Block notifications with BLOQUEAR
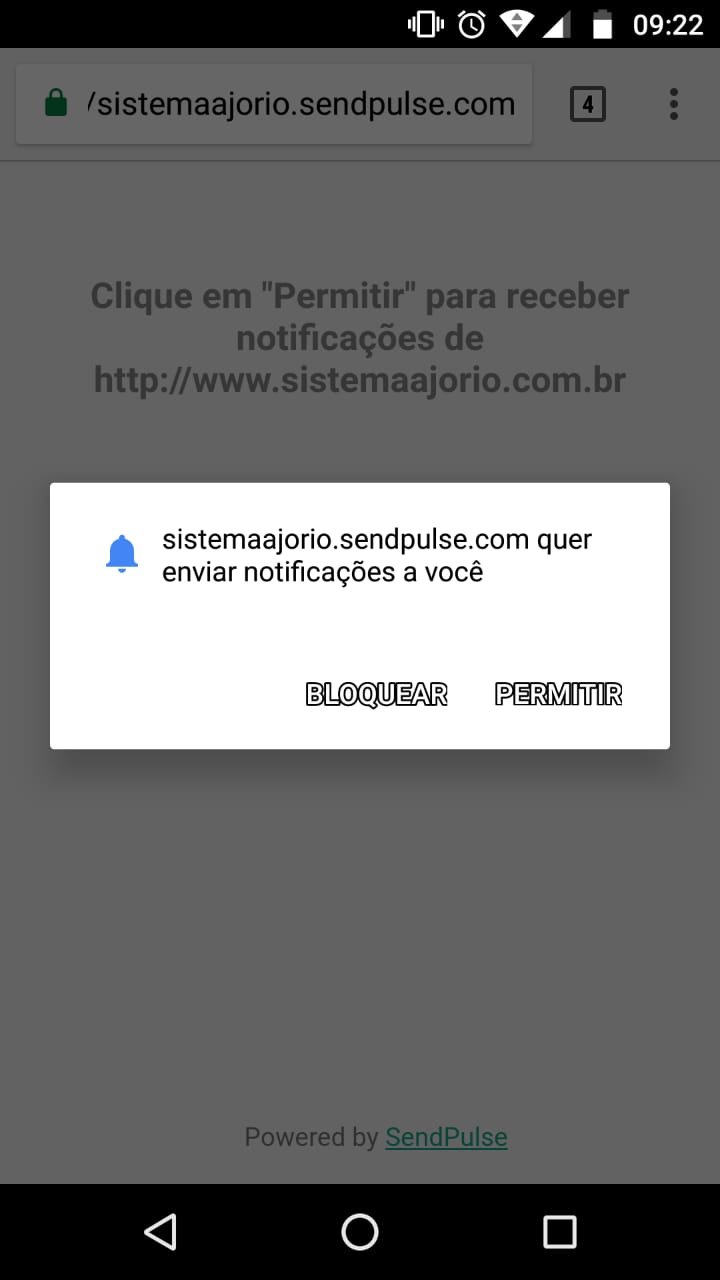The height and width of the screenshot is (1280, 720). tap(376, 694)
